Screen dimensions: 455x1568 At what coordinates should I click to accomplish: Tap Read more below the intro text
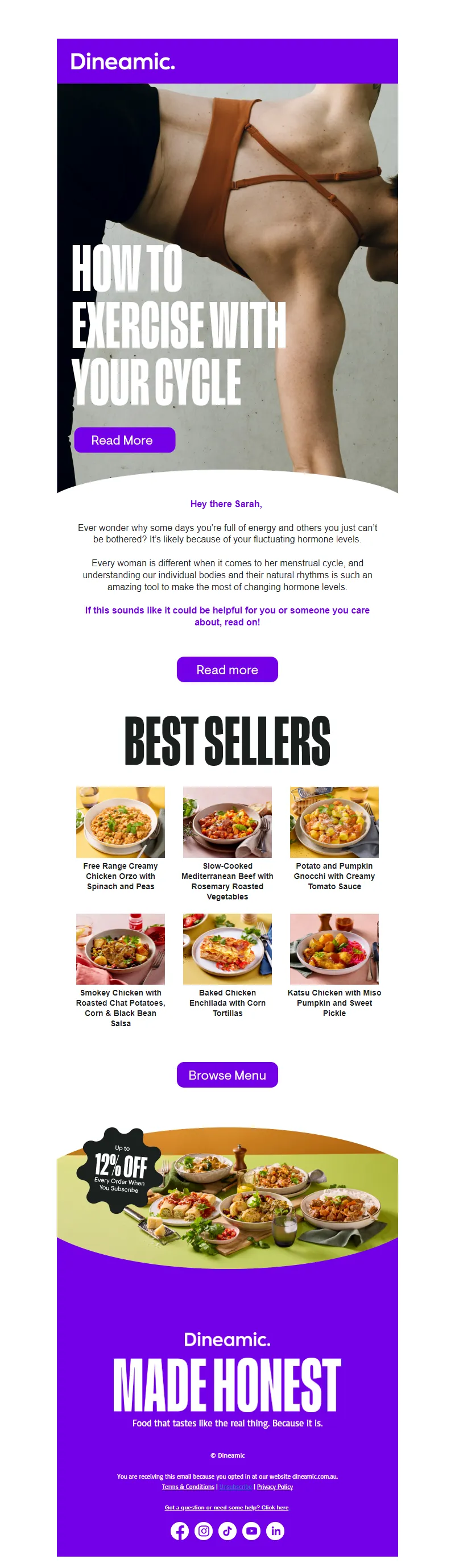(227, 669)
